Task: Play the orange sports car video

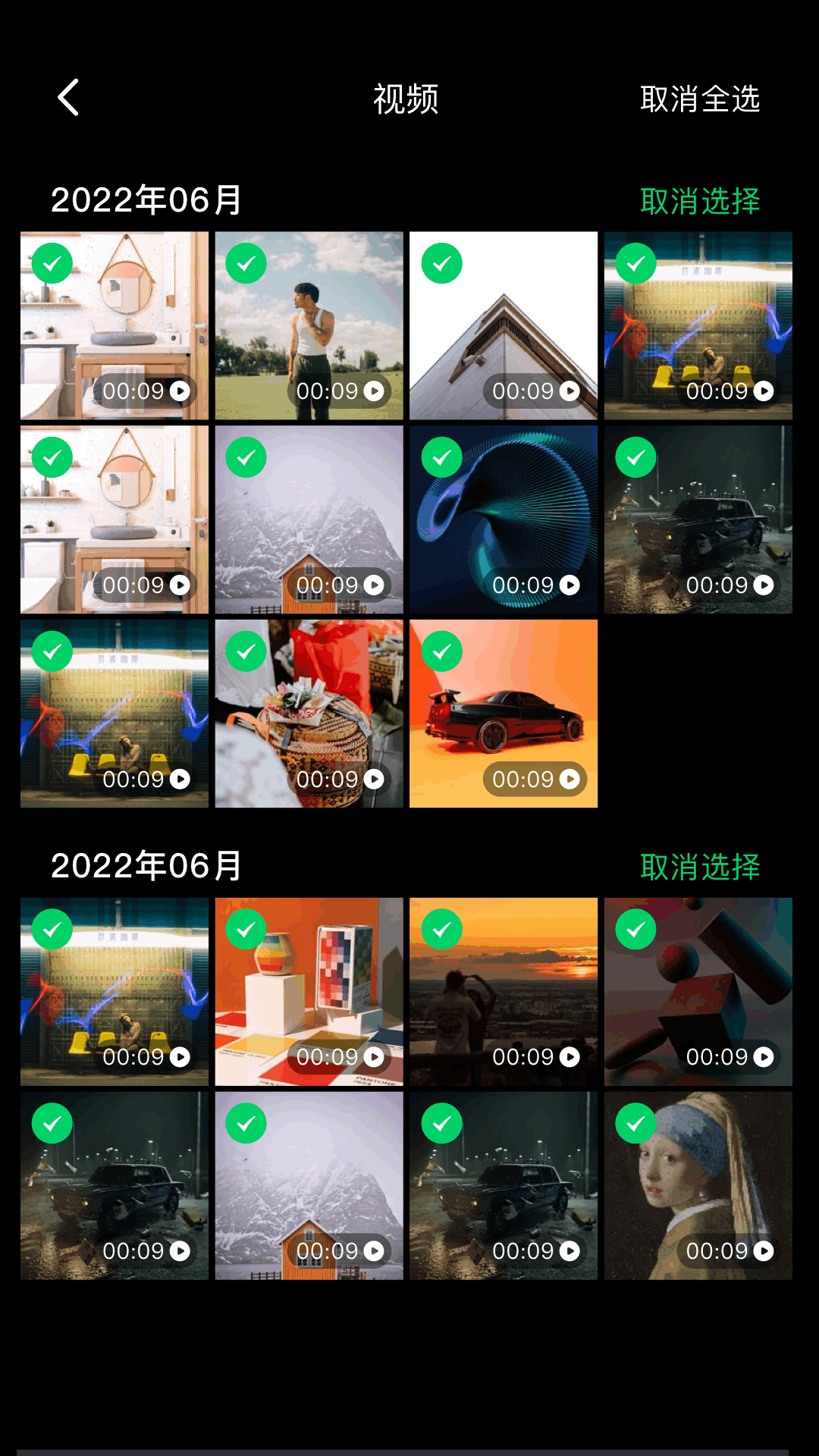Action: coord(569,780)
